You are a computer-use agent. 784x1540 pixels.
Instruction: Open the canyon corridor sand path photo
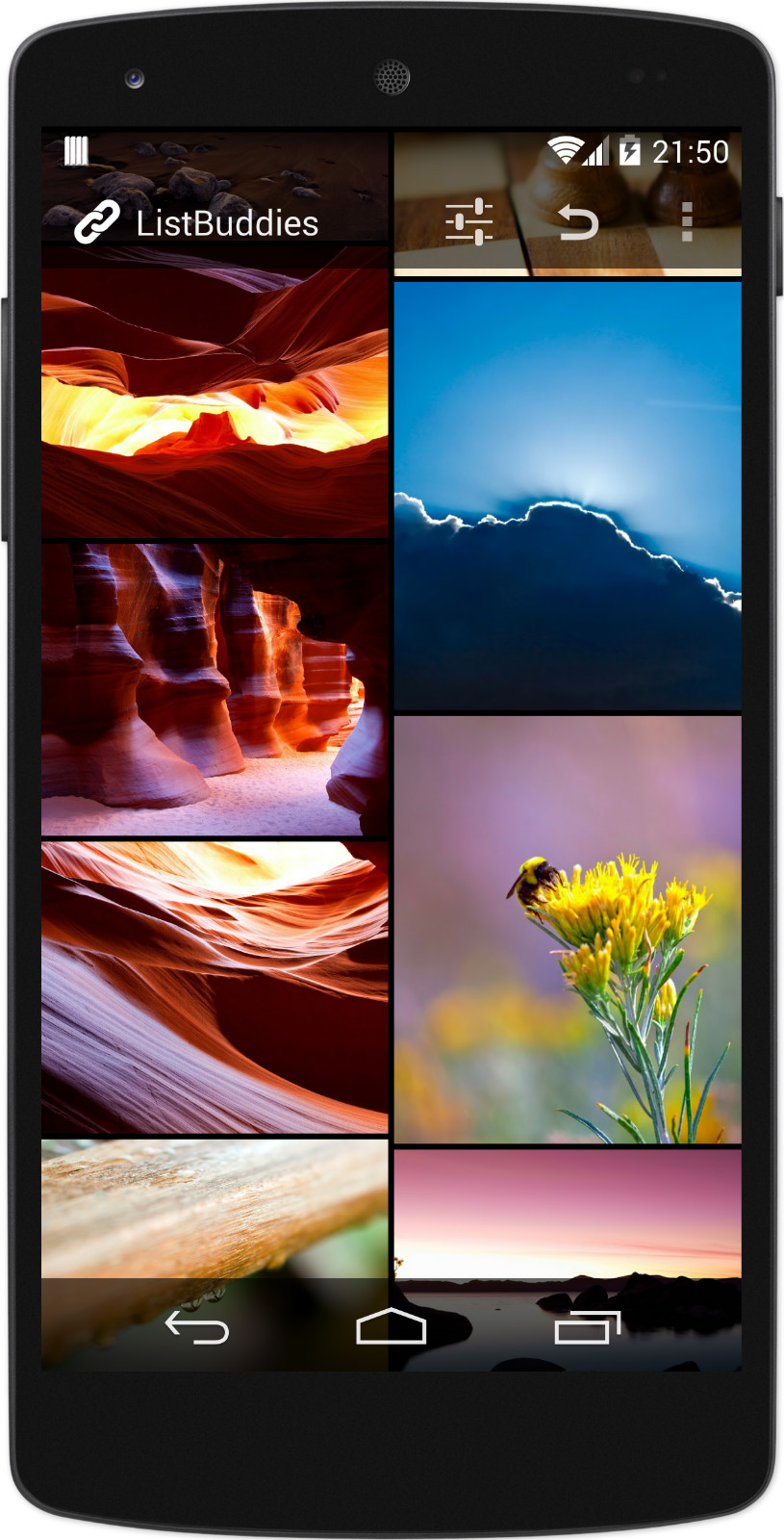point(215,689)
